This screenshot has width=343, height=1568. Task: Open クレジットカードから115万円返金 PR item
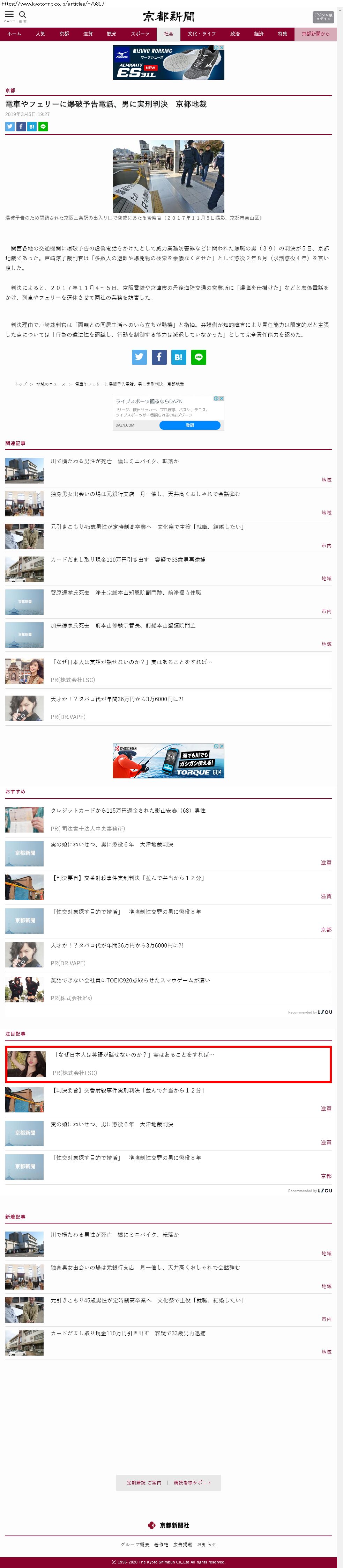pos(128,811)
